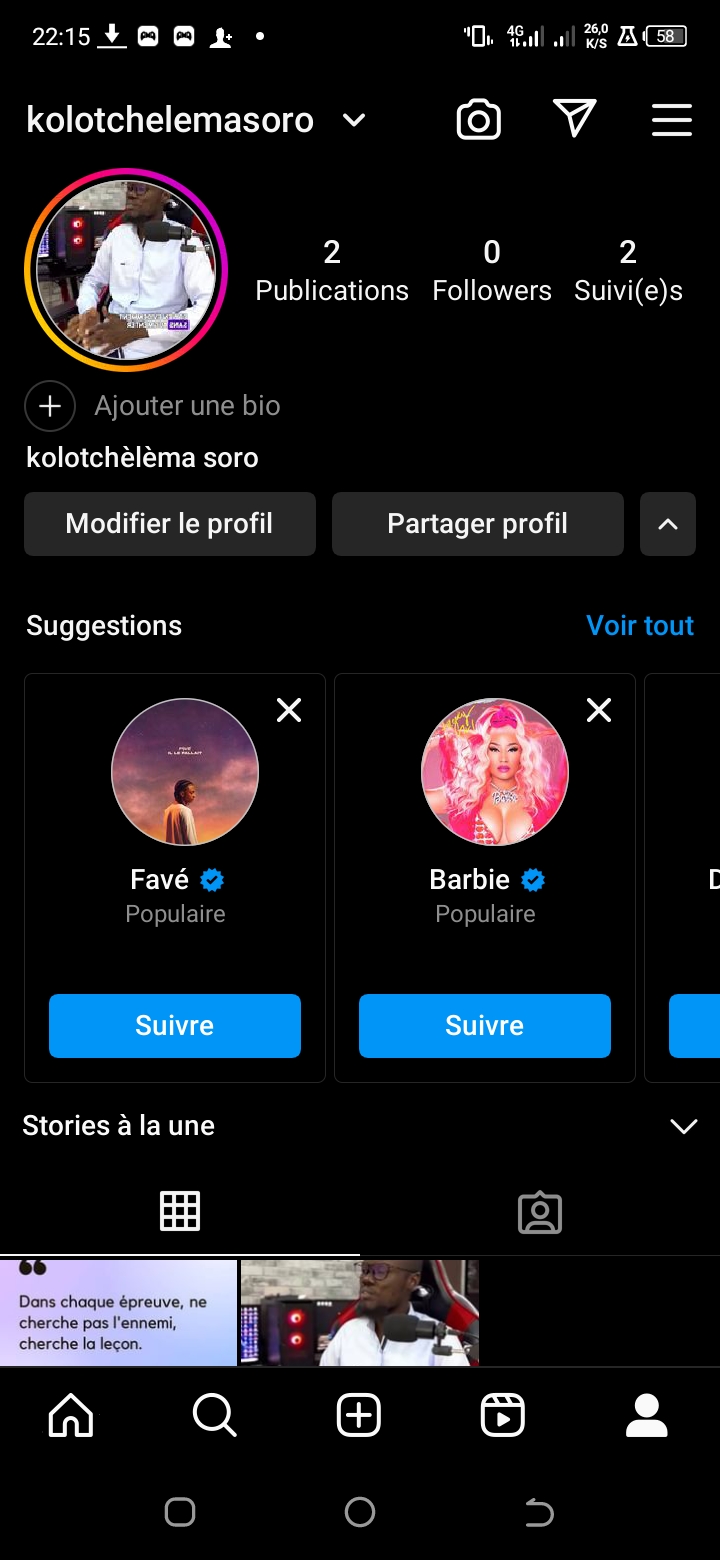The width and height of the screenshot is (720, 1560).
Task: Follow Favé with Suivre button
Action: pos(175,1026)
